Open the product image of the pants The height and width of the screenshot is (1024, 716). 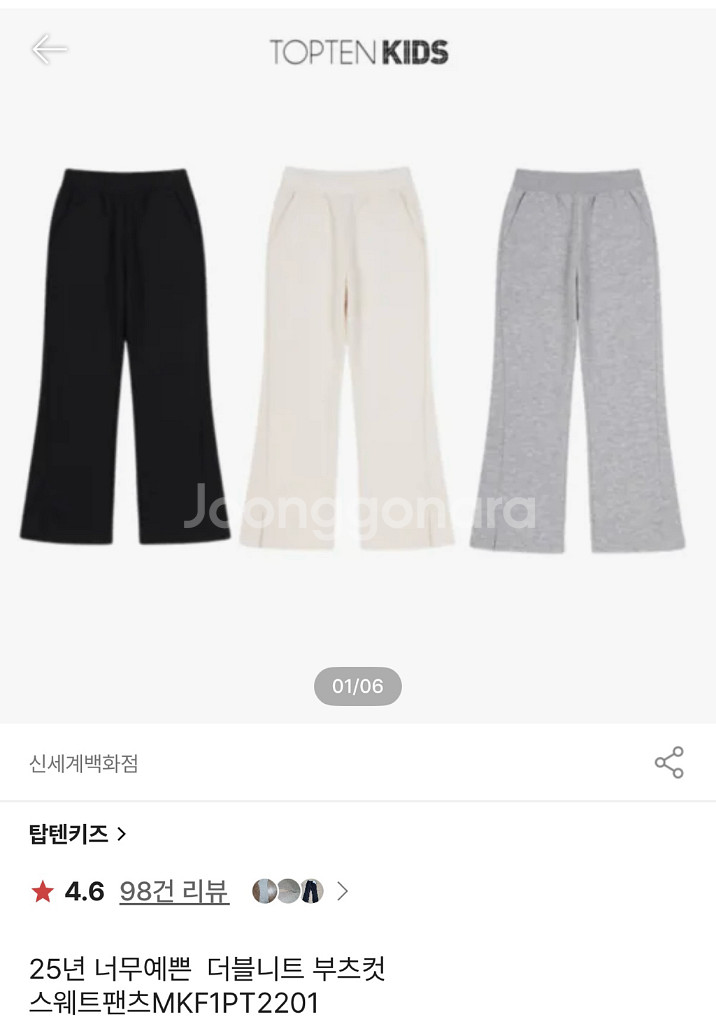[357, 360]
